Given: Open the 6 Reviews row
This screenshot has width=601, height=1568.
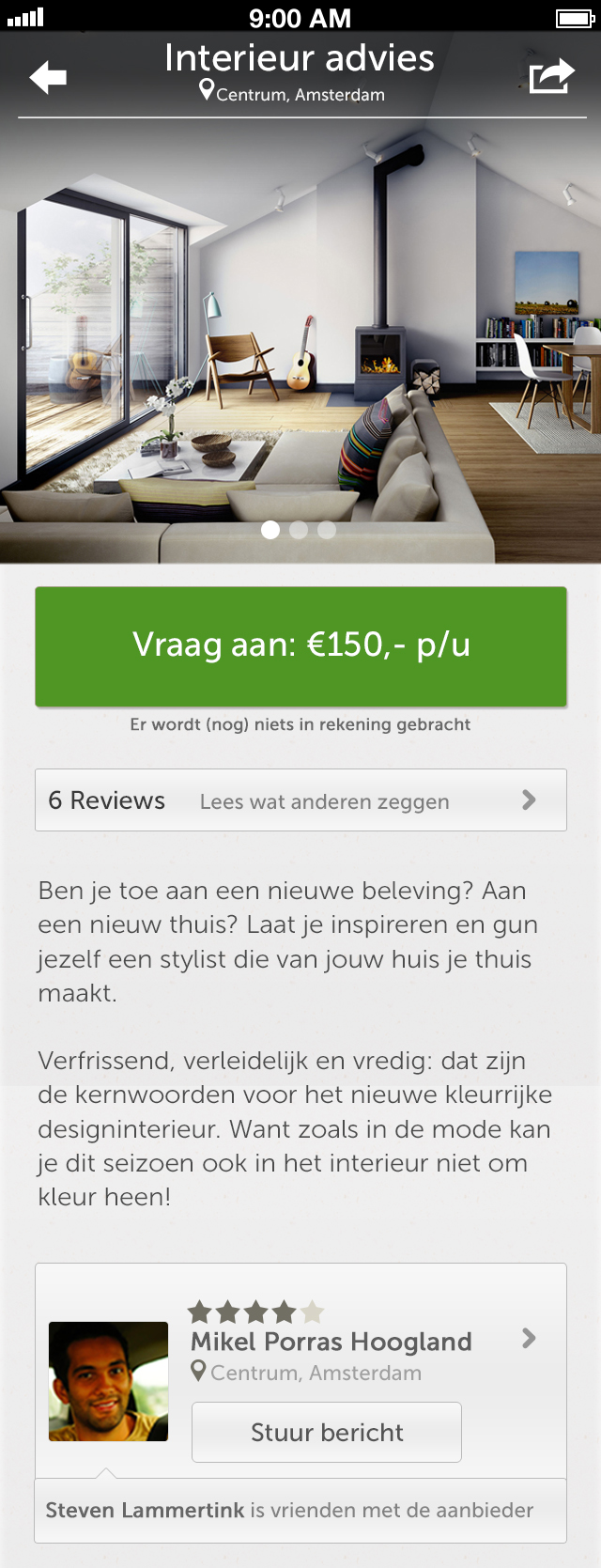Looking at the screenshot, I should pos(300,800).
